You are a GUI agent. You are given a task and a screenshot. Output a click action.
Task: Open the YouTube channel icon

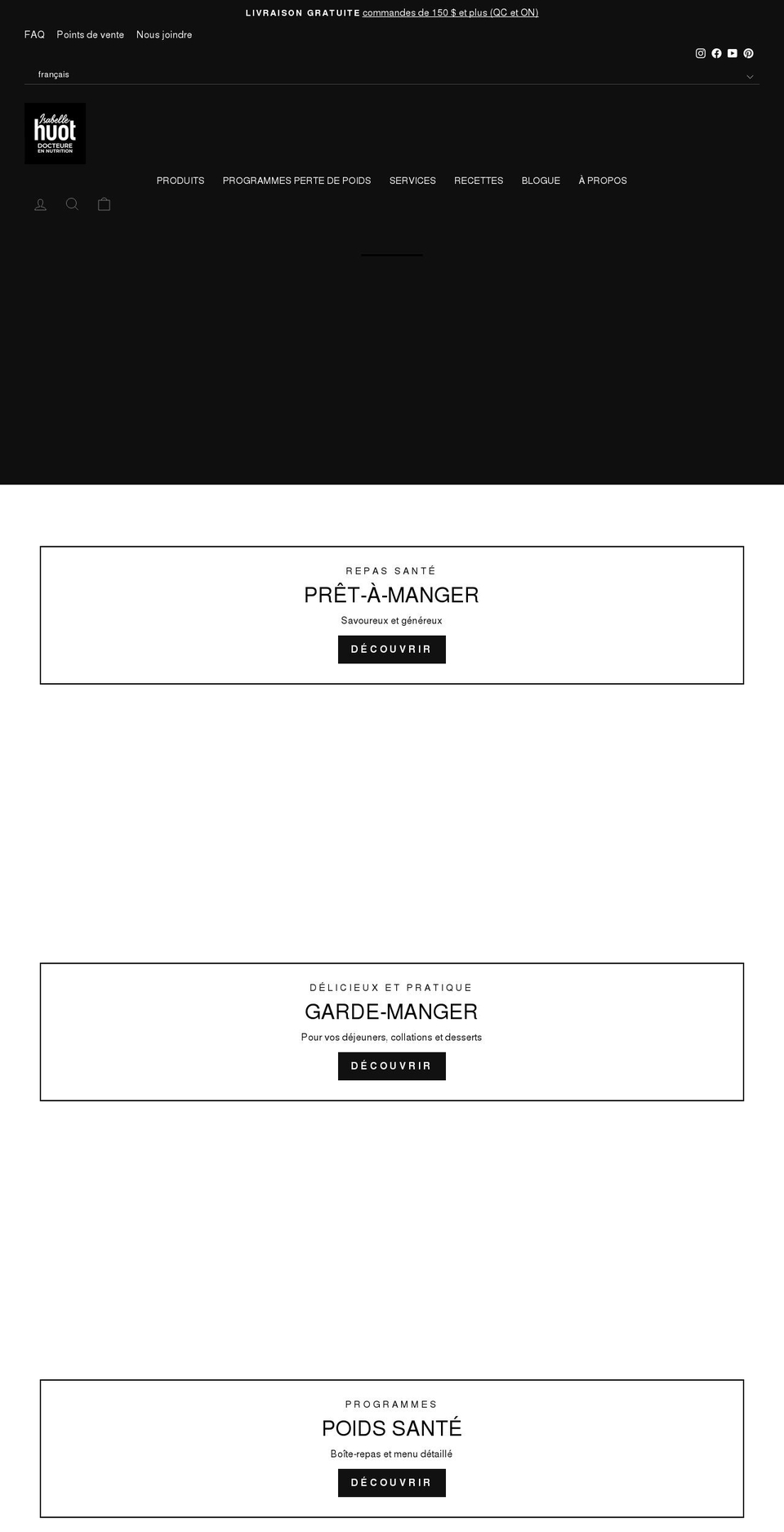pyautogui.click(x=732, y=53)
